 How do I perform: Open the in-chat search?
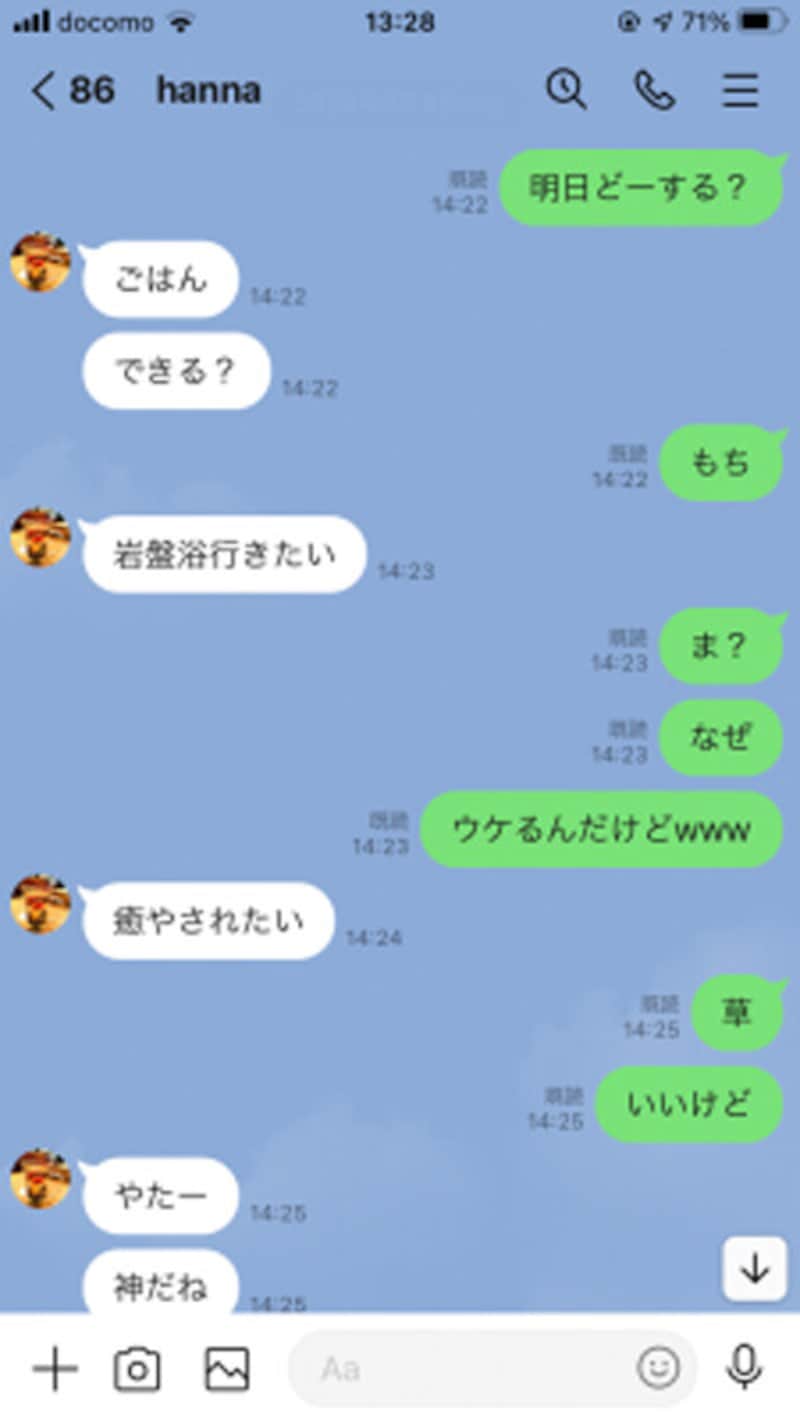pos(566,90)
